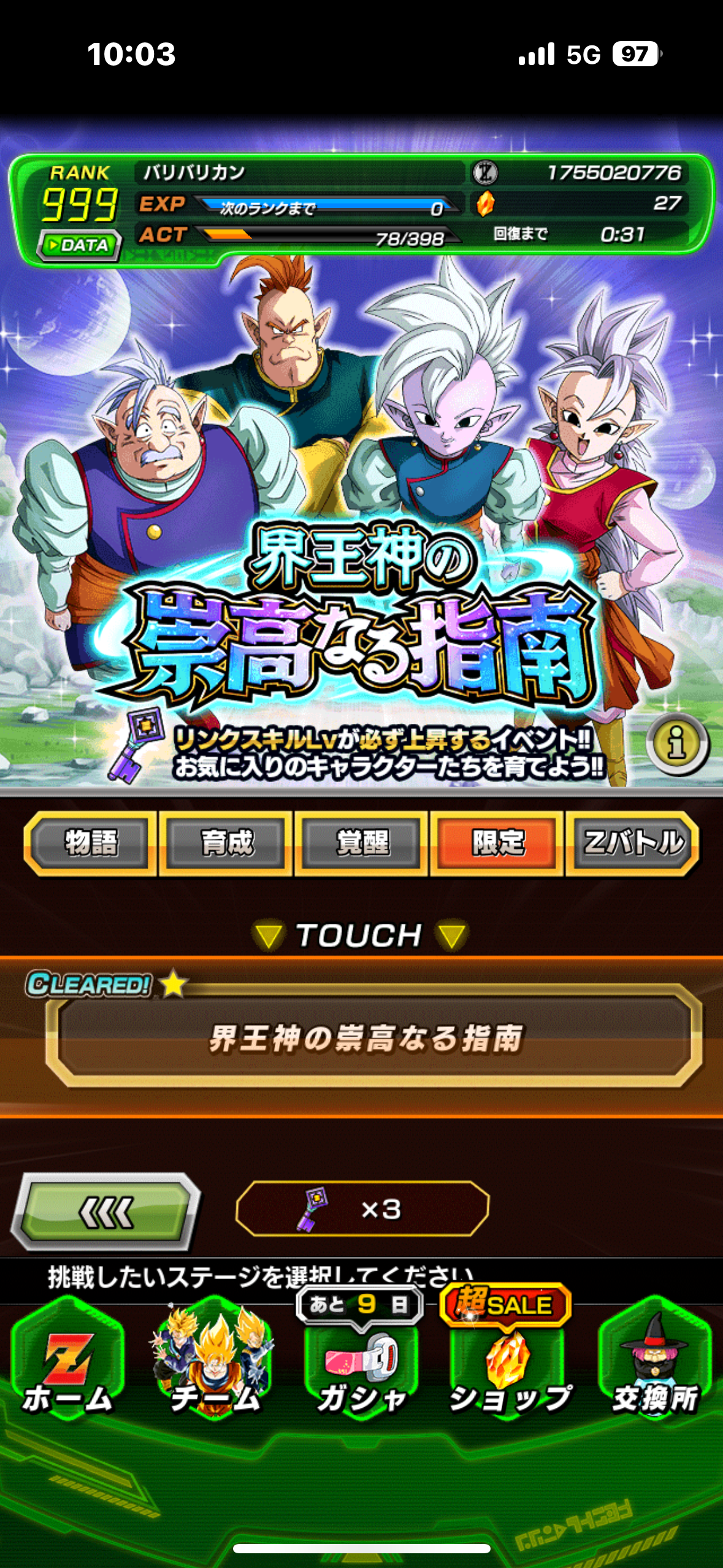This screenshot has width=723, height=1568.
Task: Switch to the 覚醒 tab
Action: [362, 843]
